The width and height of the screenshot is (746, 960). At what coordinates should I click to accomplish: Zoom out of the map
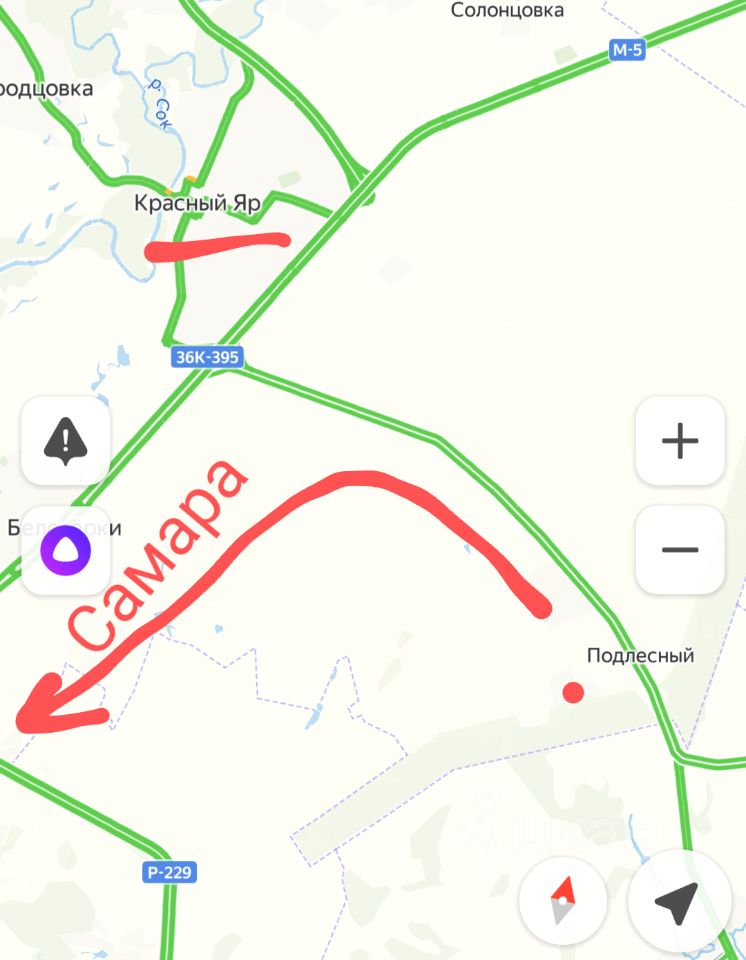680,550
